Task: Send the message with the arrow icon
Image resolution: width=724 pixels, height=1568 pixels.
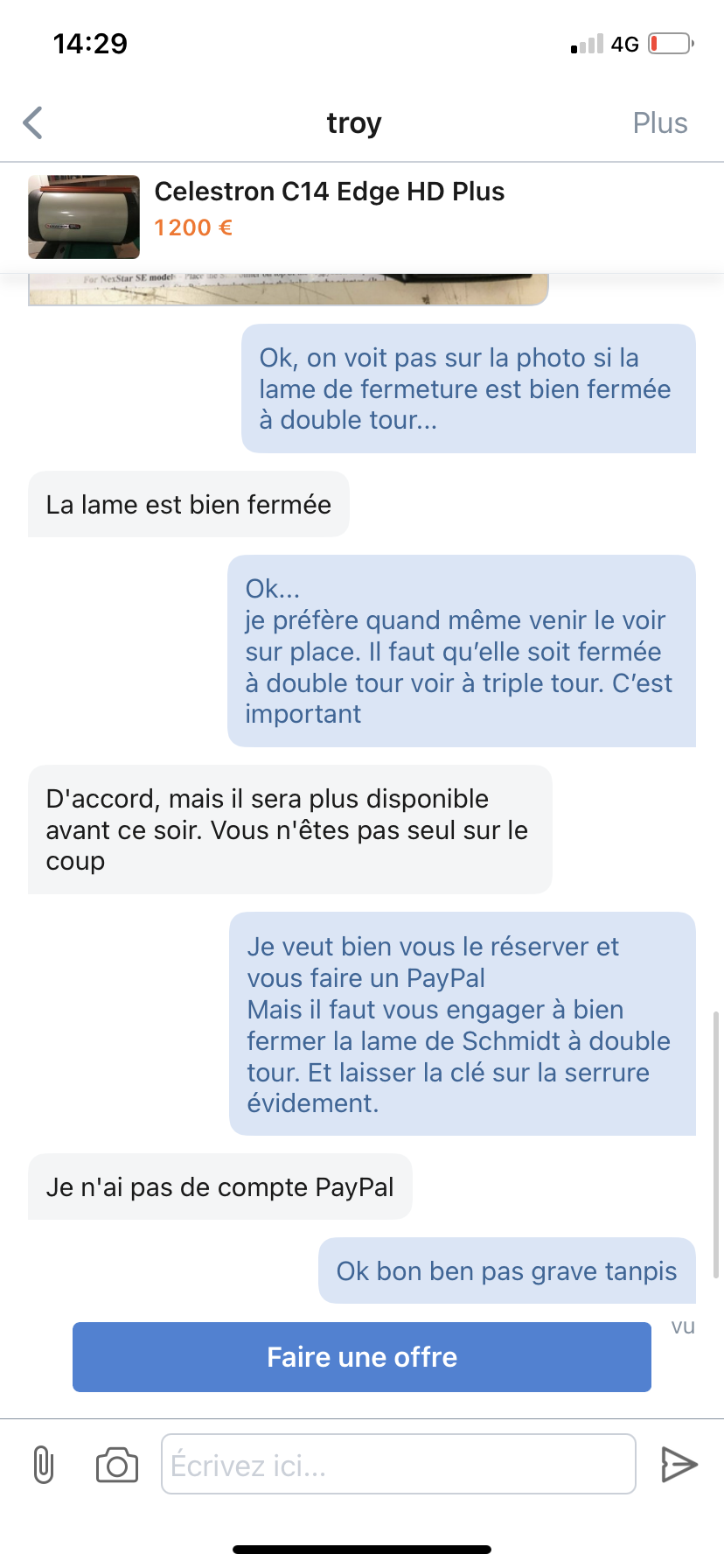Action: [x=679, y=1464]
